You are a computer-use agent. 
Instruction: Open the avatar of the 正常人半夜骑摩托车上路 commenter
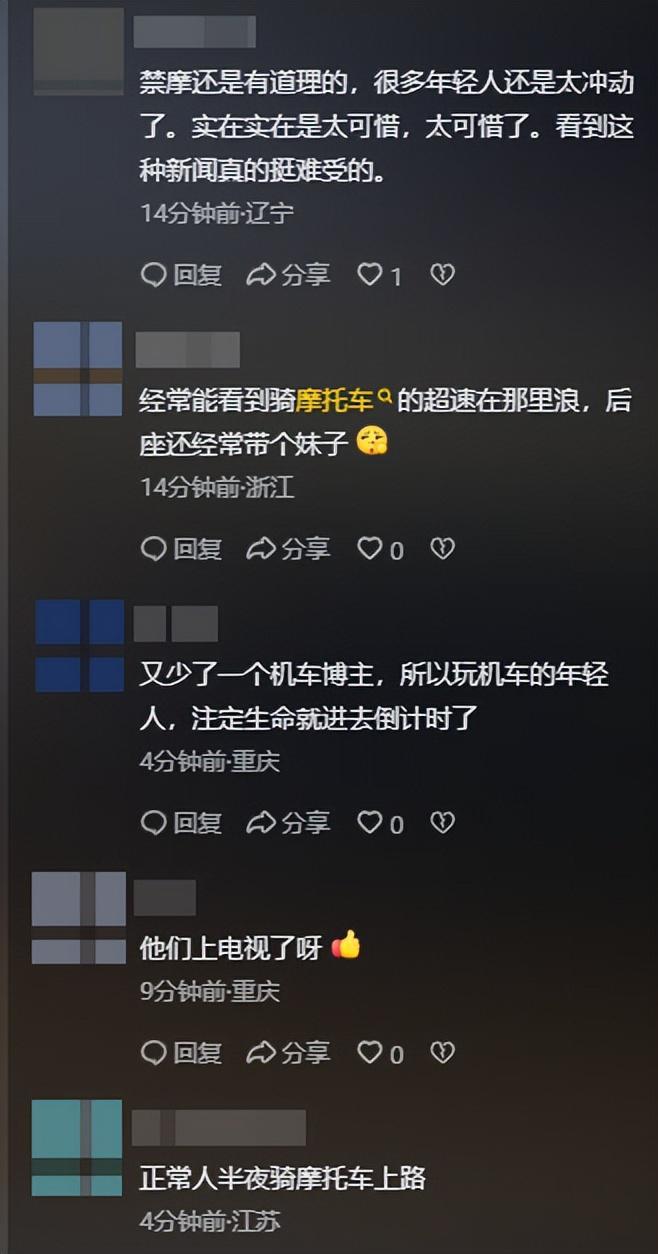(x=77, y=1147)
